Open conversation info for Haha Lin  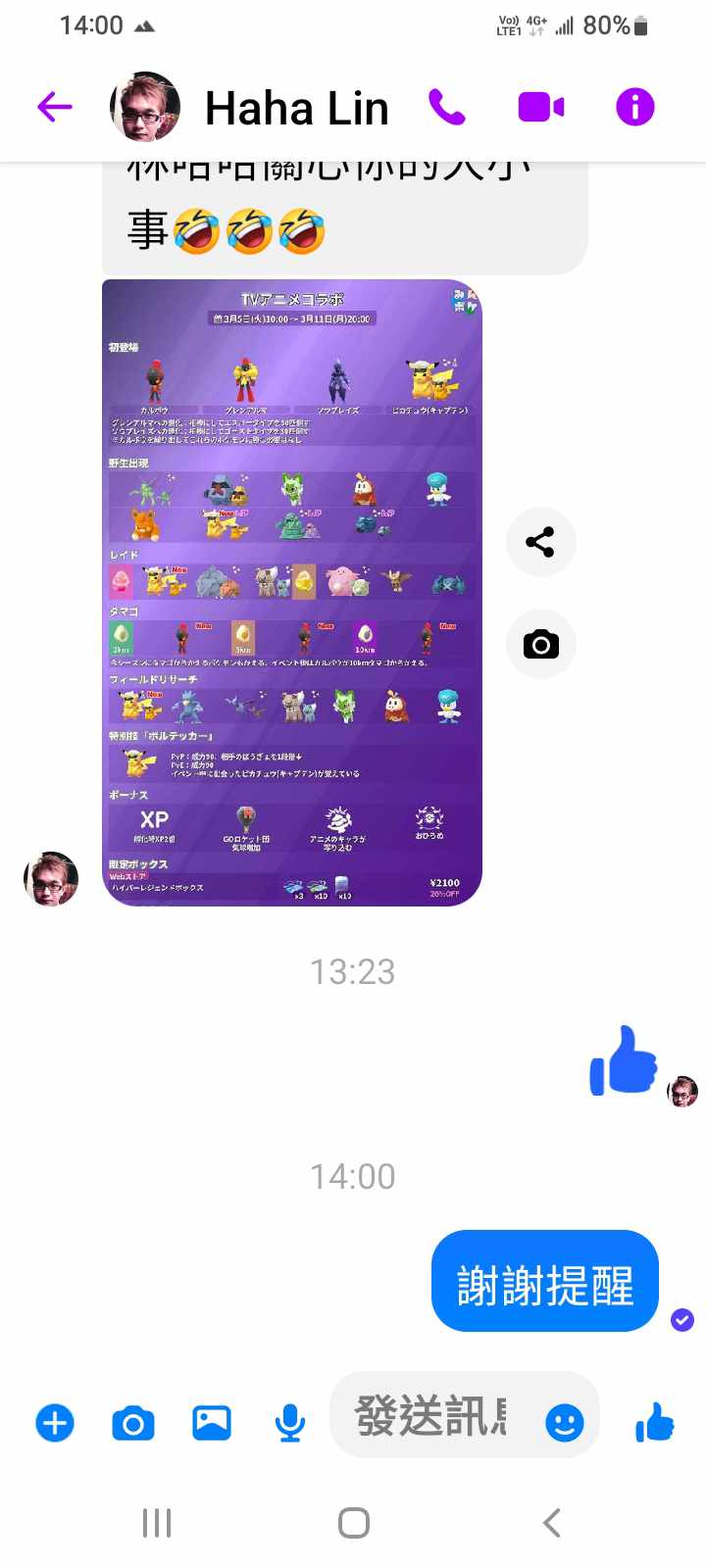pos(634,107)
